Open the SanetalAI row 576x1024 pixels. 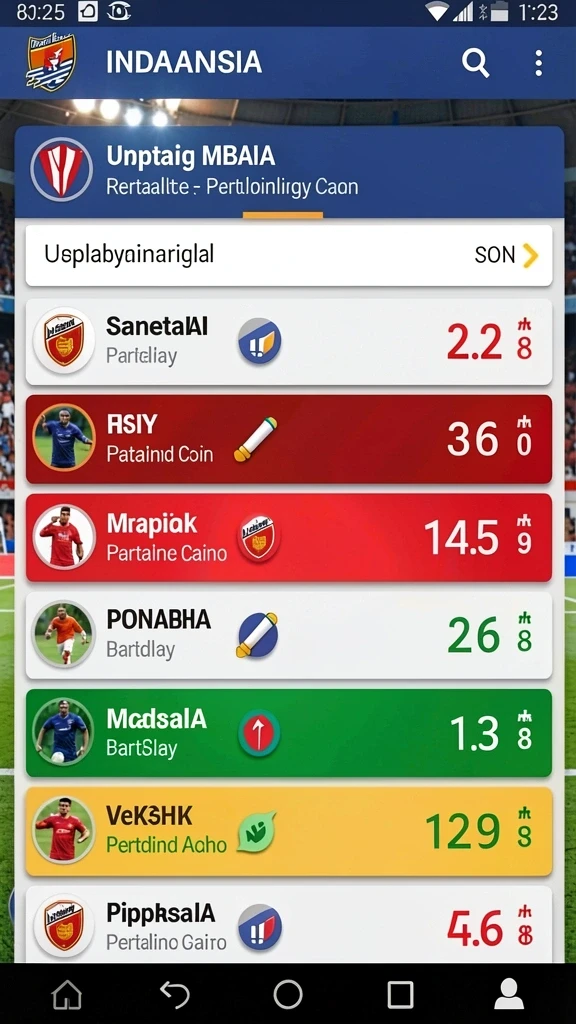289,342
